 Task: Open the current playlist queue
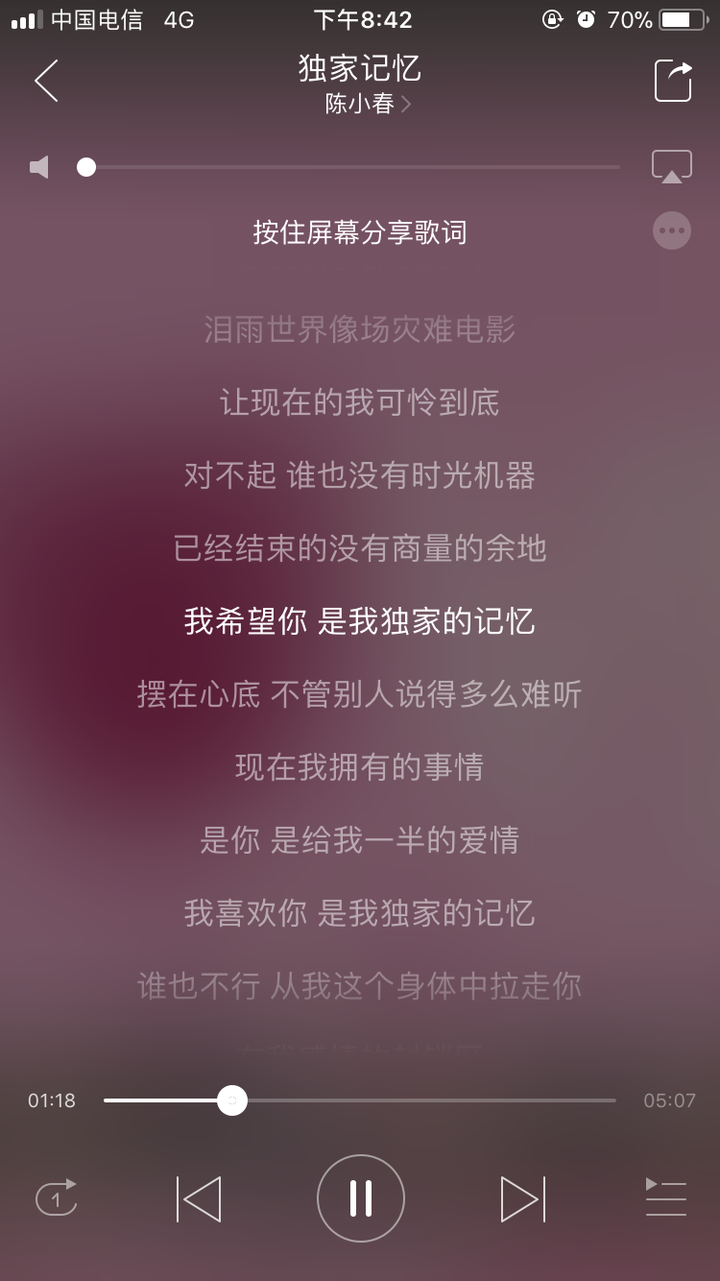coord(666,1198)
